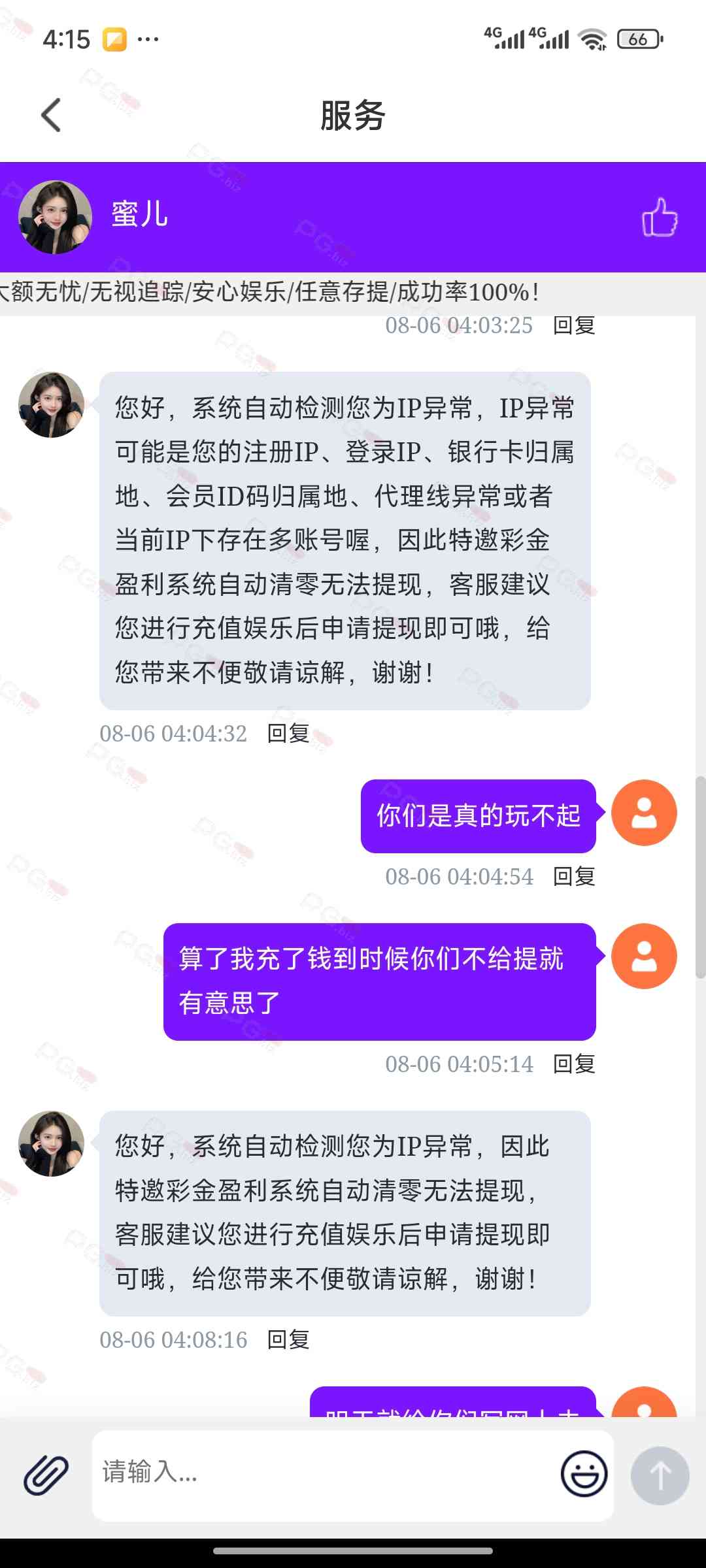Reply to the message timestamped 04:05:14

[x=574, y=1064]
